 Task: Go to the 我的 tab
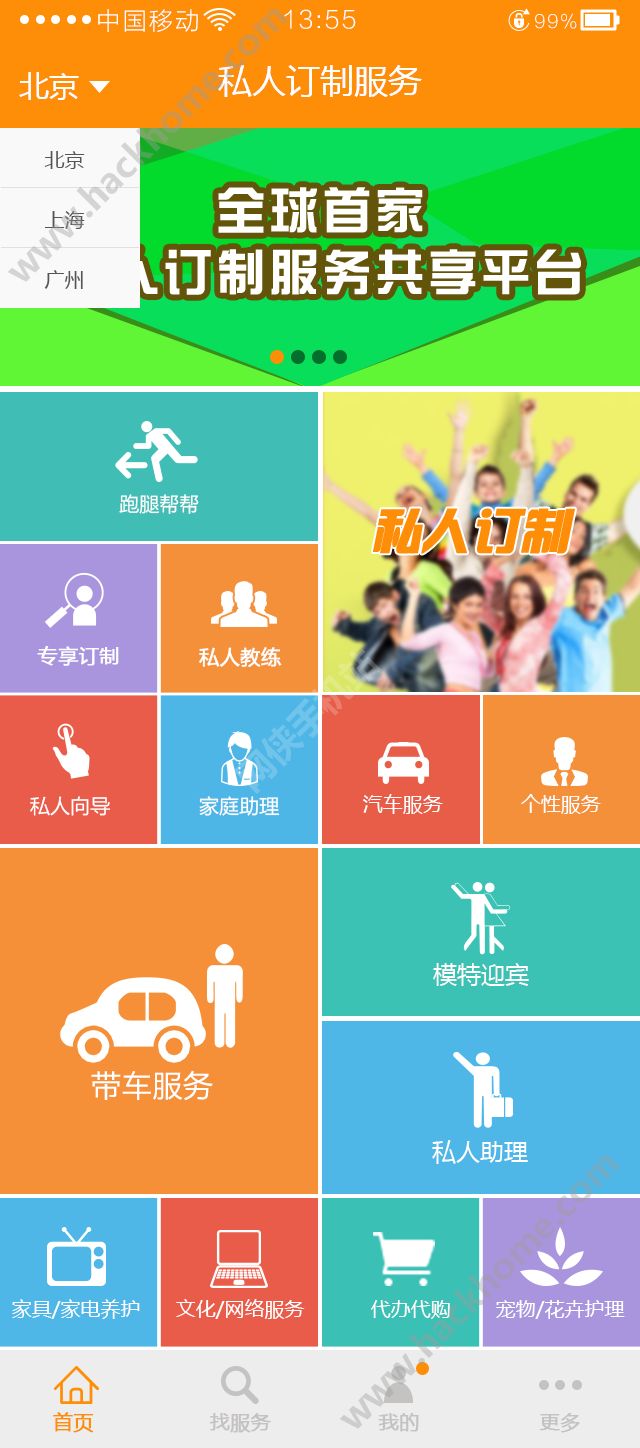click(x=399, y=1400)
